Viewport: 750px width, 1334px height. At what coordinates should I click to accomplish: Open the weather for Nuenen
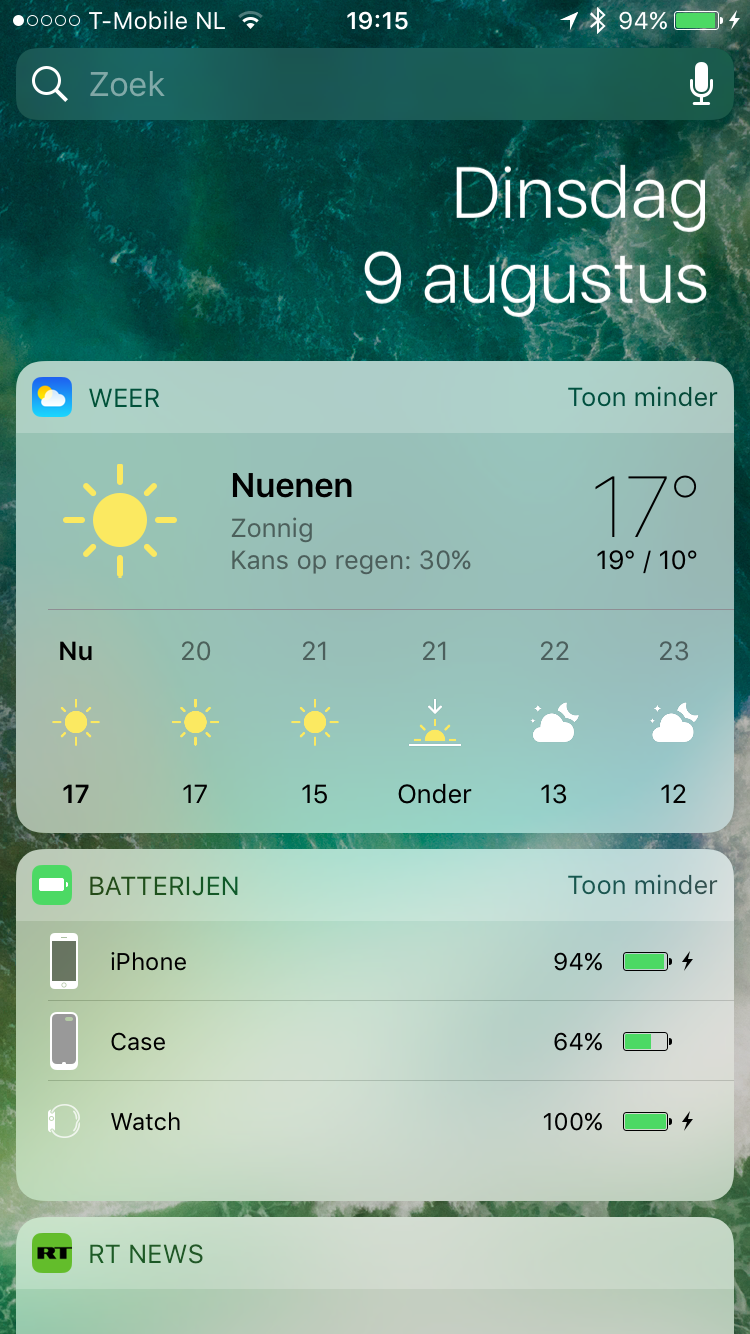[x=292, y=486]
